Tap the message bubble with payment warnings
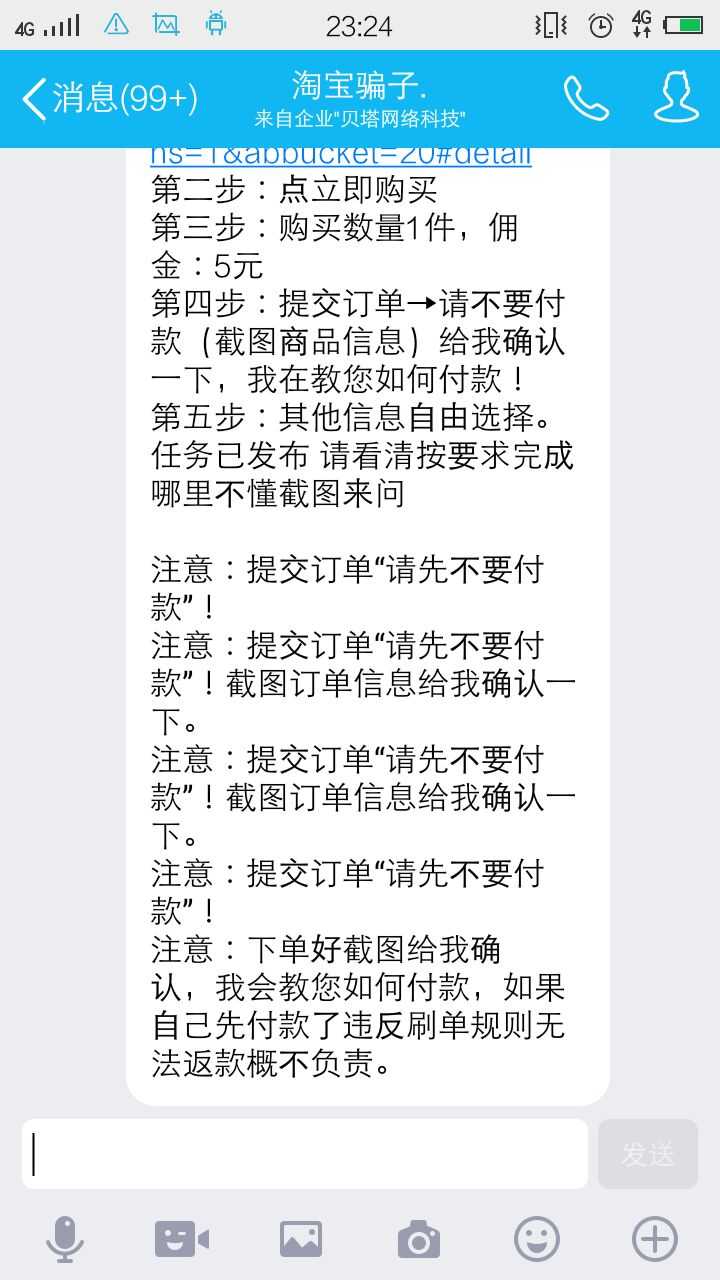Viewport: 720px width, 1280px height. tap(365, 620)
